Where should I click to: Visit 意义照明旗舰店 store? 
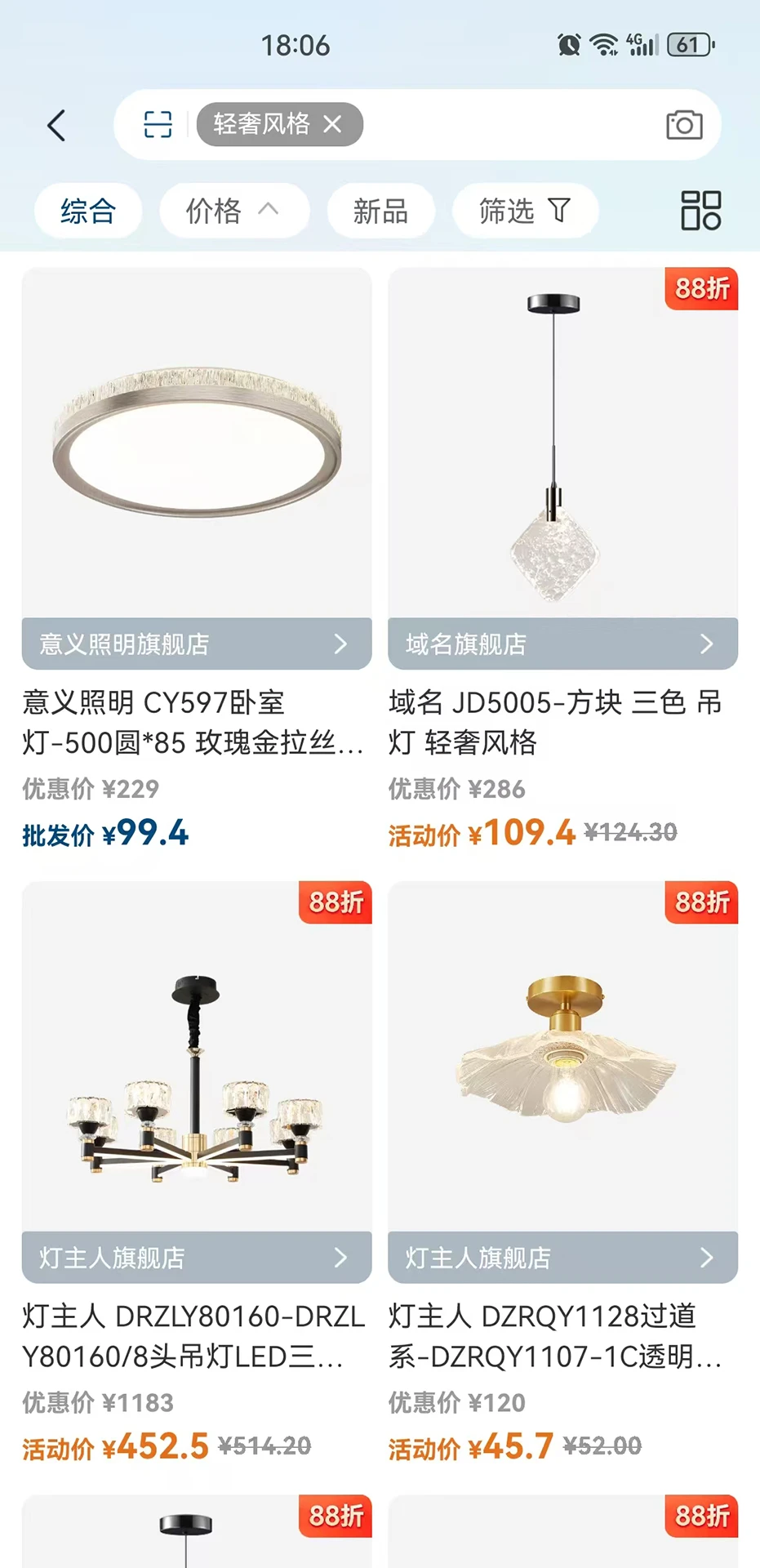pyautogui.click(x=197, y=644)
